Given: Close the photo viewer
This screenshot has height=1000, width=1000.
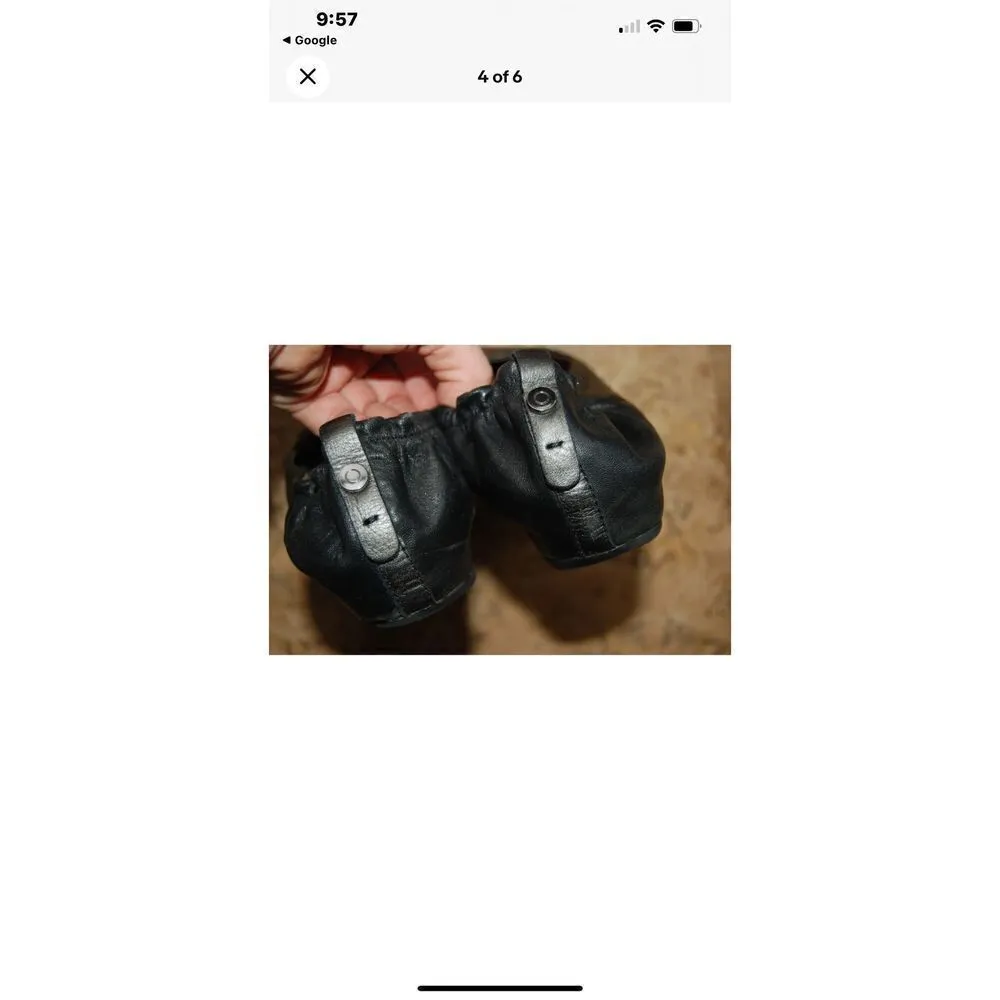Looking at the screenshot, I should (x=308, y=77).
